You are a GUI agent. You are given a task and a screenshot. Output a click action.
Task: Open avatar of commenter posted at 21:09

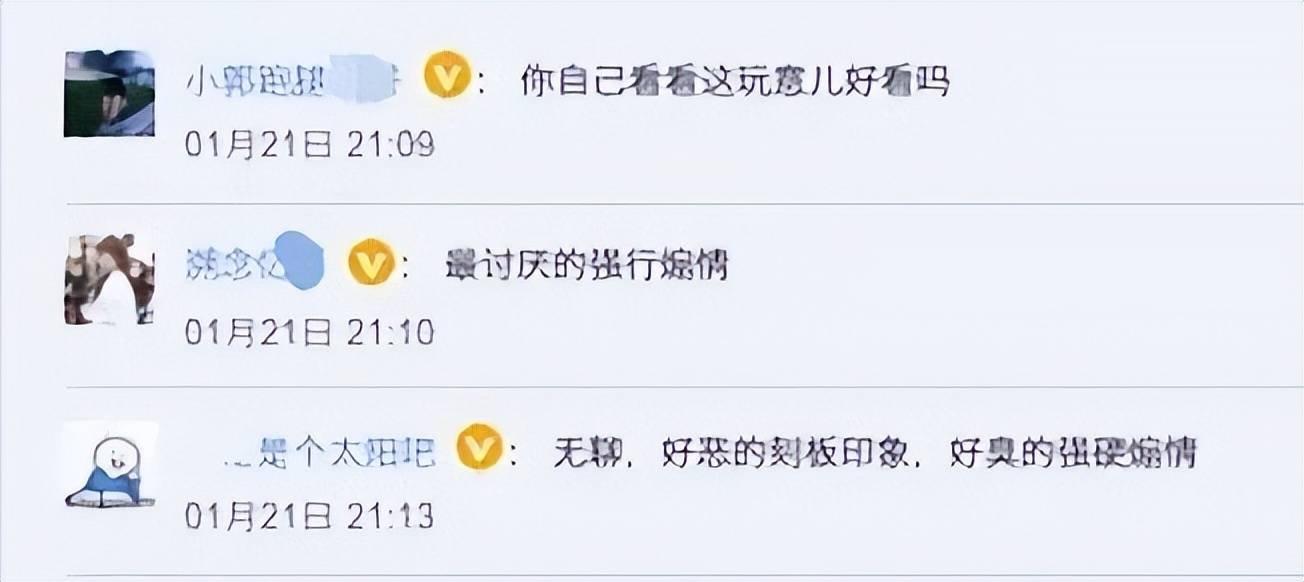[x=109, y=93]
